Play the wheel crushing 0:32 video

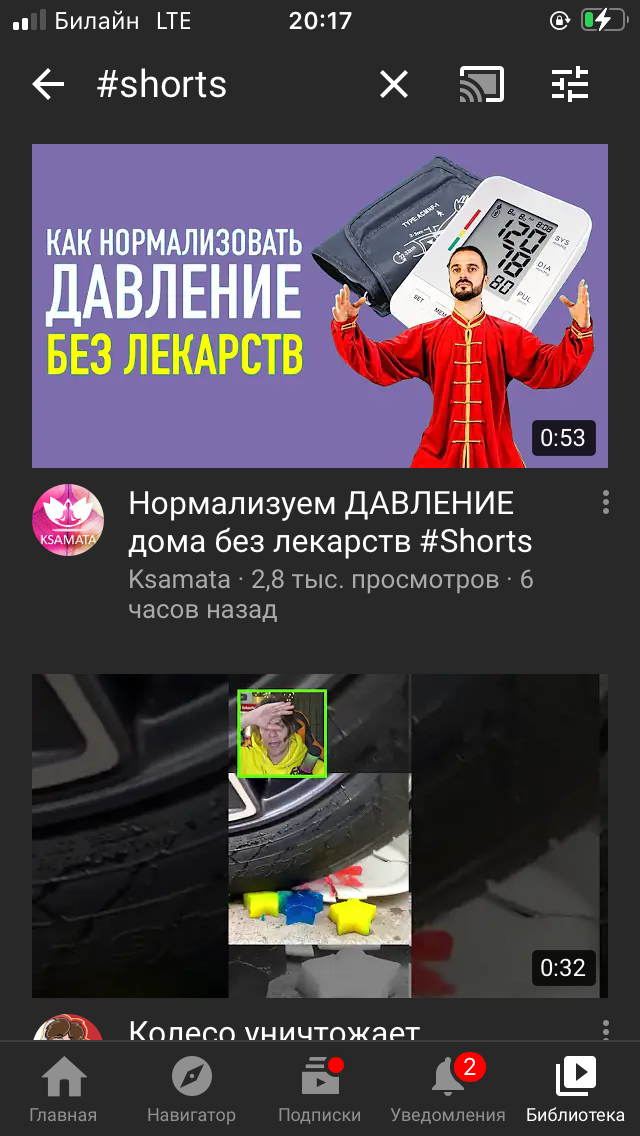click(x=320, y=835)
